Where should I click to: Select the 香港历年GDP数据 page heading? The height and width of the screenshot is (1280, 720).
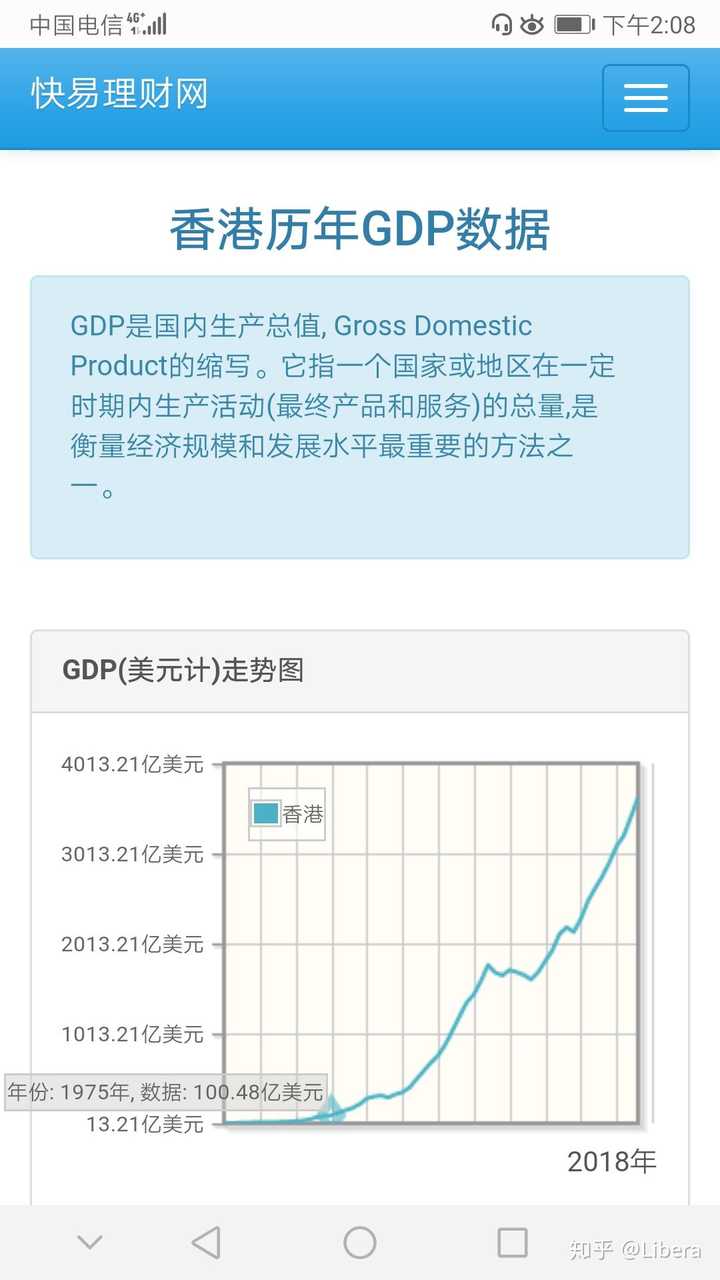tap(360, 228)
